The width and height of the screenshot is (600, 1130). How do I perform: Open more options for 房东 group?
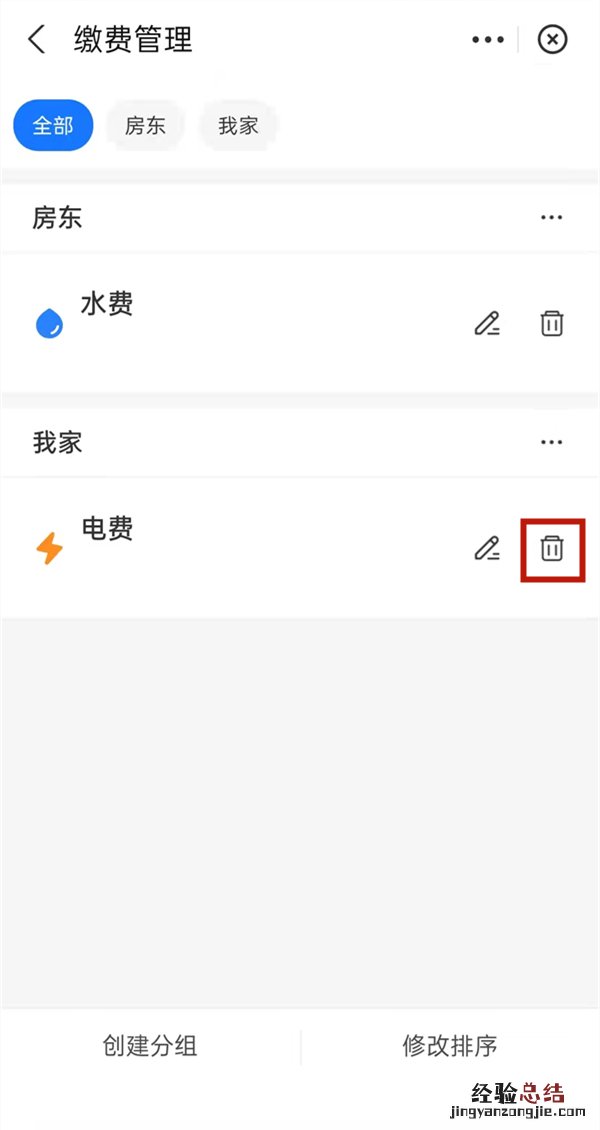click(551, 218)
